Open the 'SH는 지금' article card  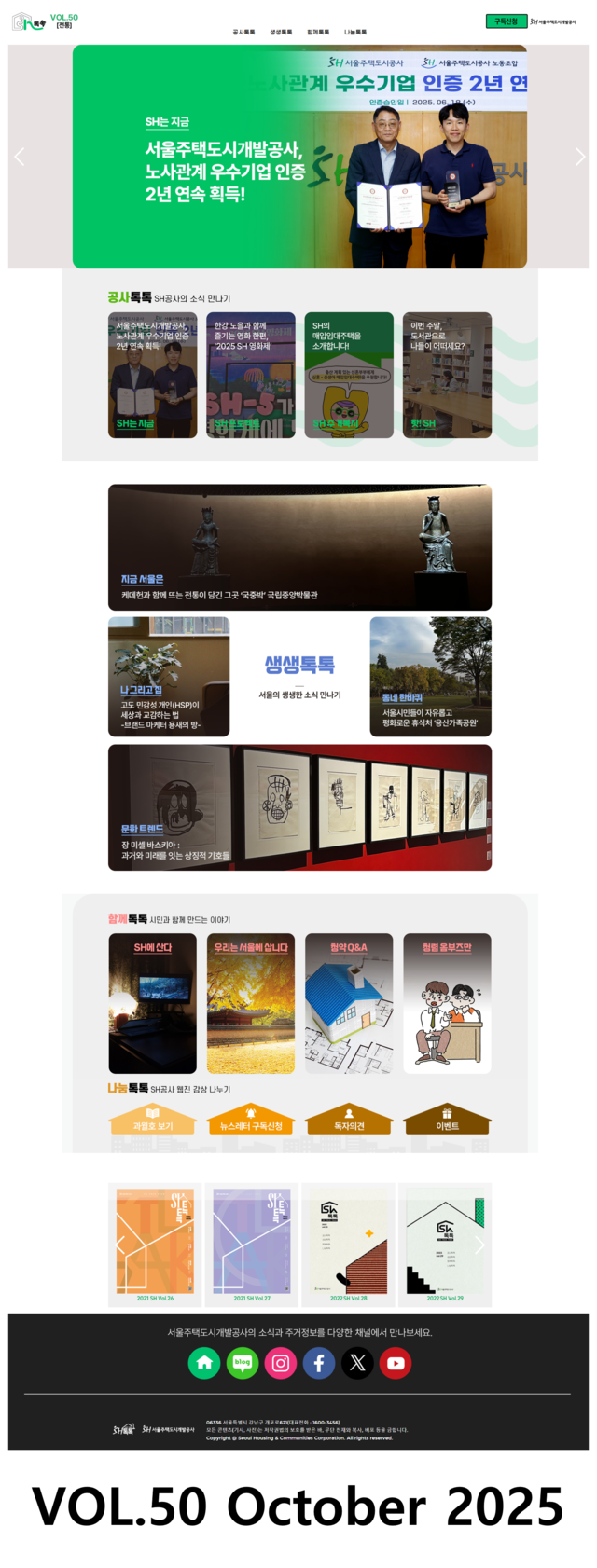[x=153, y=375]
